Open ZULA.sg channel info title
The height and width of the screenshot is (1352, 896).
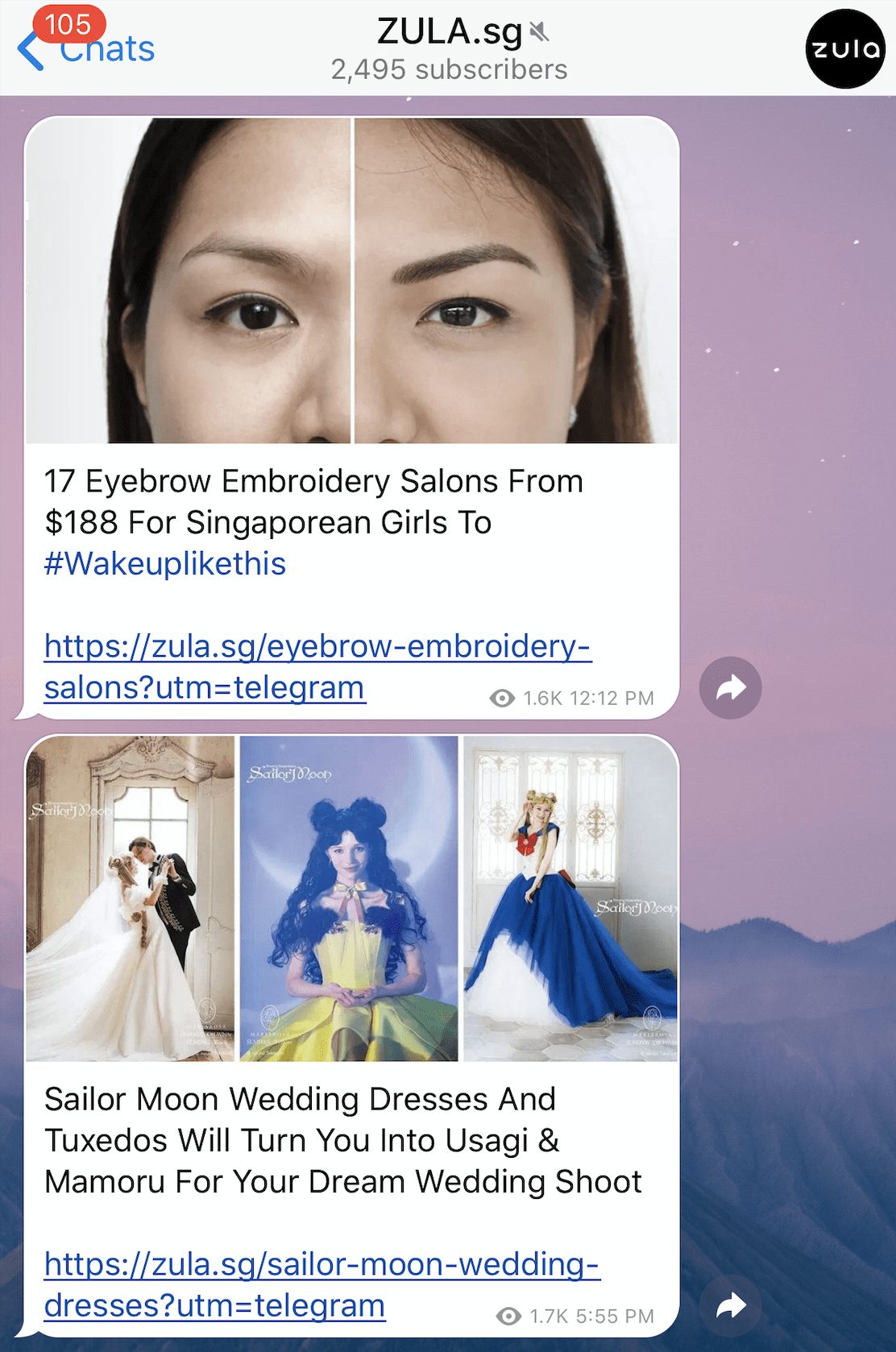click(x=450, y=33)
